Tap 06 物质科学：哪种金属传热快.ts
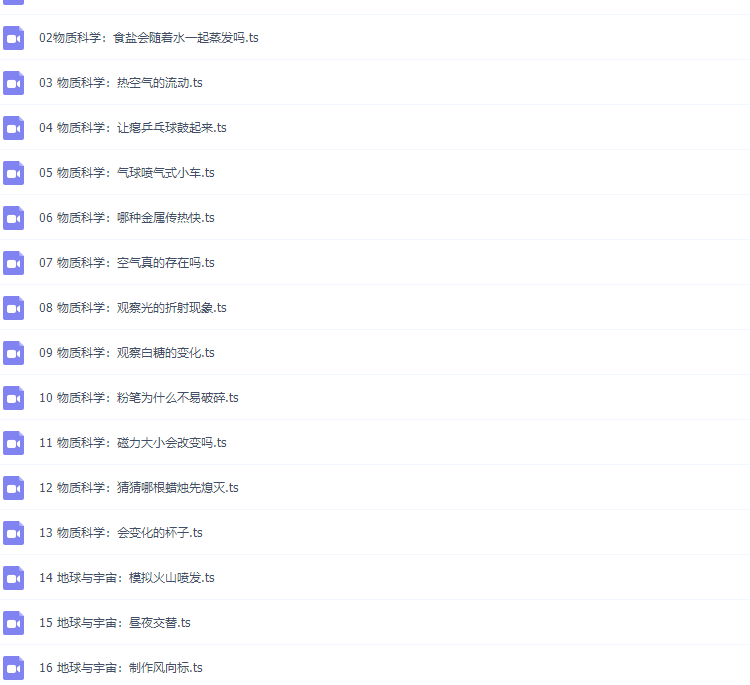Screen dimensions: 750x685 (127, 218)
